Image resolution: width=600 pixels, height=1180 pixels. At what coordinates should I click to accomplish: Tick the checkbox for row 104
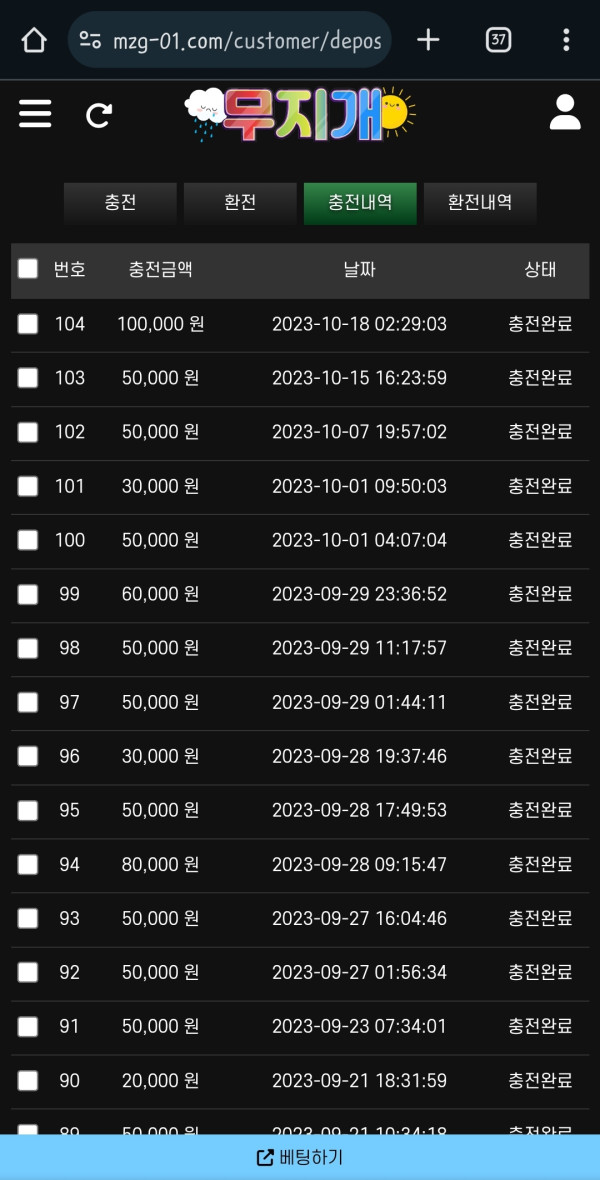pyautogui.click(x=28, y=324)
